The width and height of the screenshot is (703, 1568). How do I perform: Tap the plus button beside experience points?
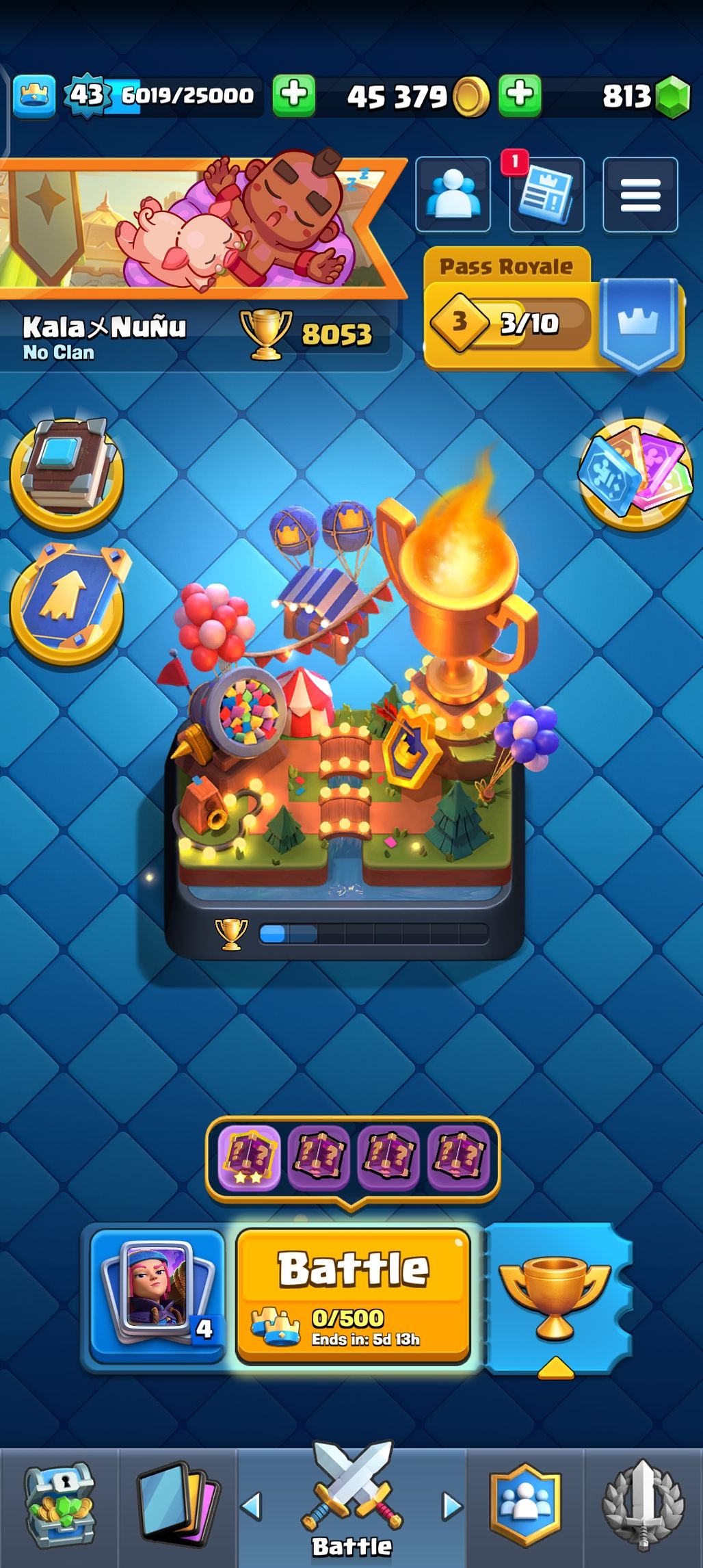click(294, 94)
